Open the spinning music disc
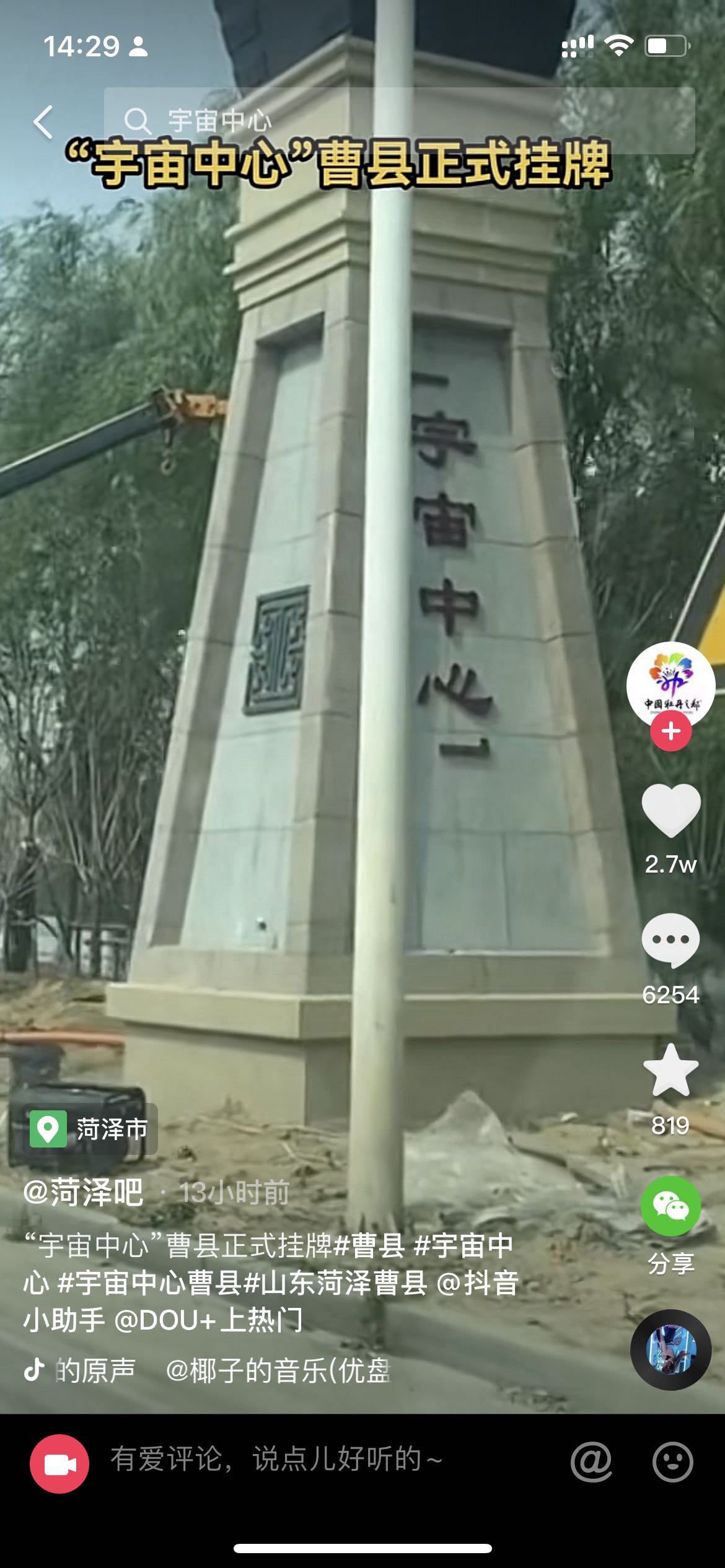The image size is (725, 1568). [670, 1350]
